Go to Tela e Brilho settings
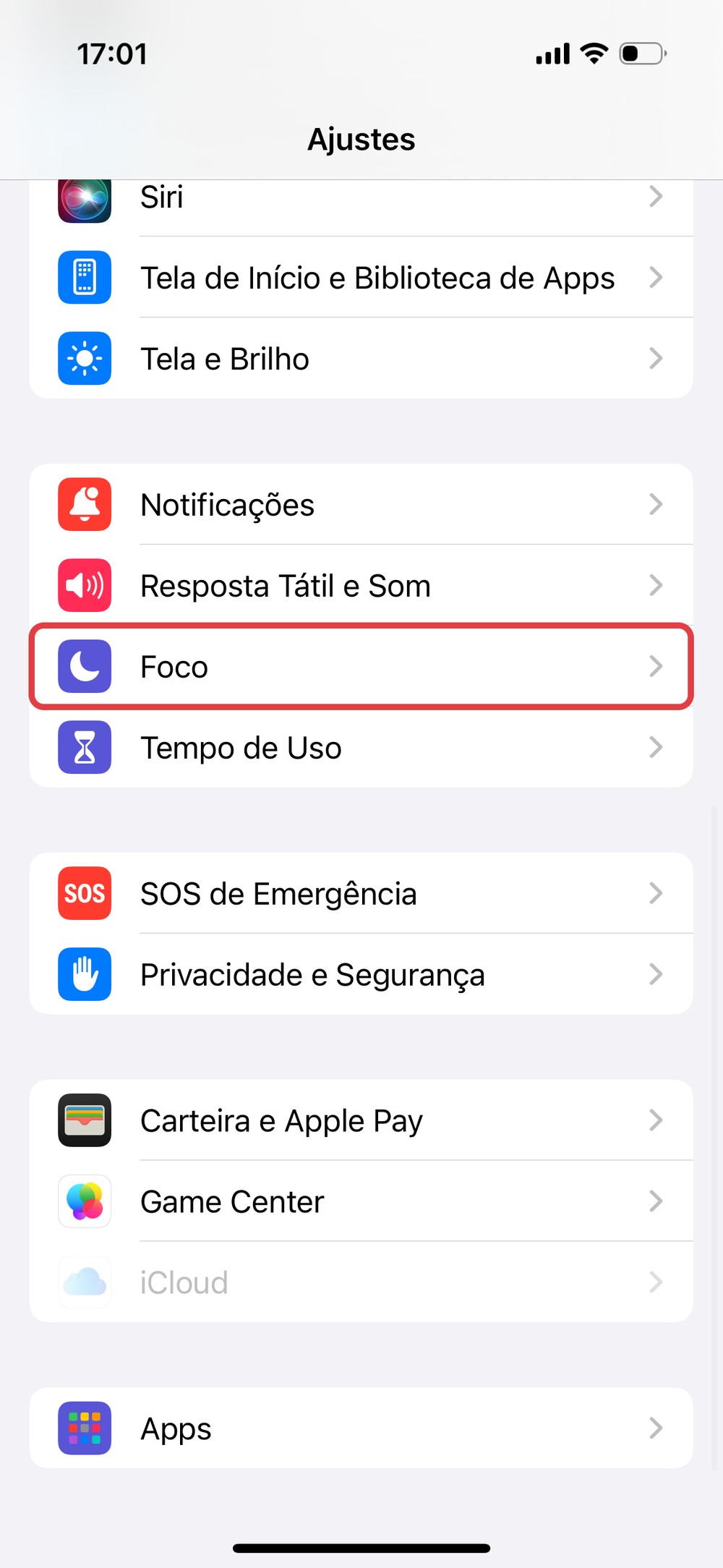The height and width of the screenshot is (1568, 723). point(360,359)
